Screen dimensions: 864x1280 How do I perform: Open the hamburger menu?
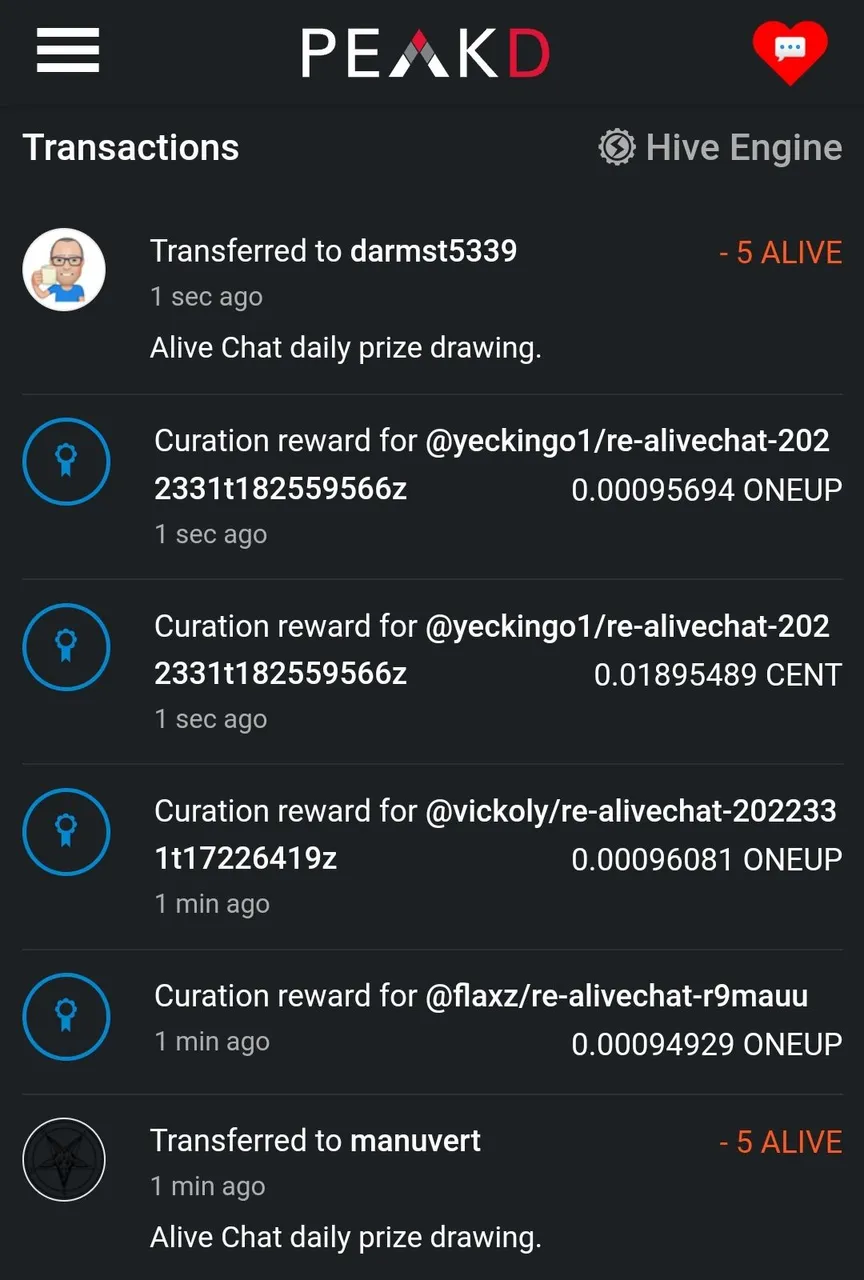click(x=68, y=50)
